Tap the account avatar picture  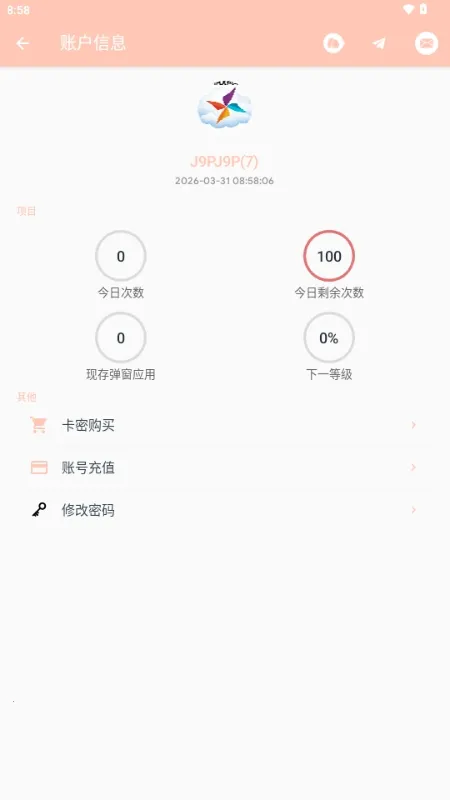click(x=224, y=105)
